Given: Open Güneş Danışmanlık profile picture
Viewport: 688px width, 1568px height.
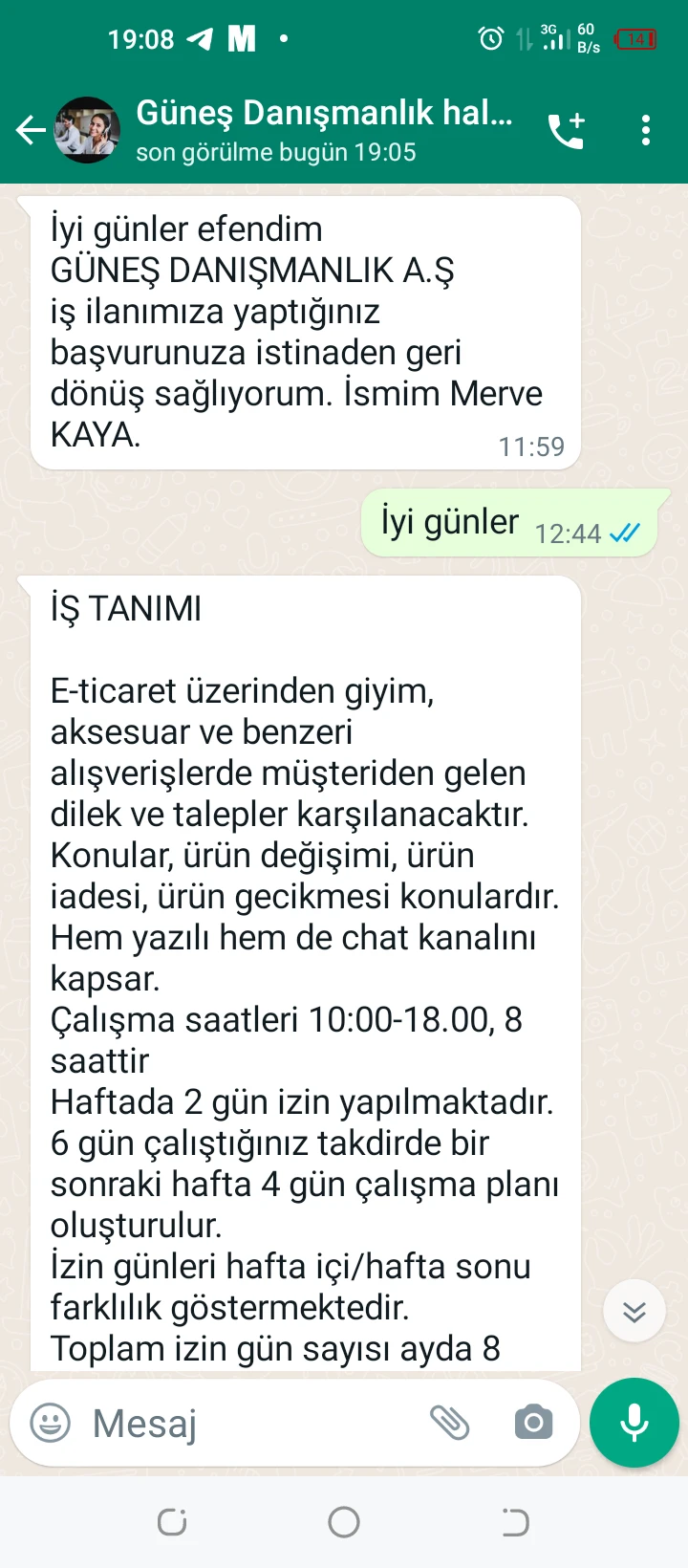Looking at the screenshot, I should pyautogui.click(x=87, y=129).
